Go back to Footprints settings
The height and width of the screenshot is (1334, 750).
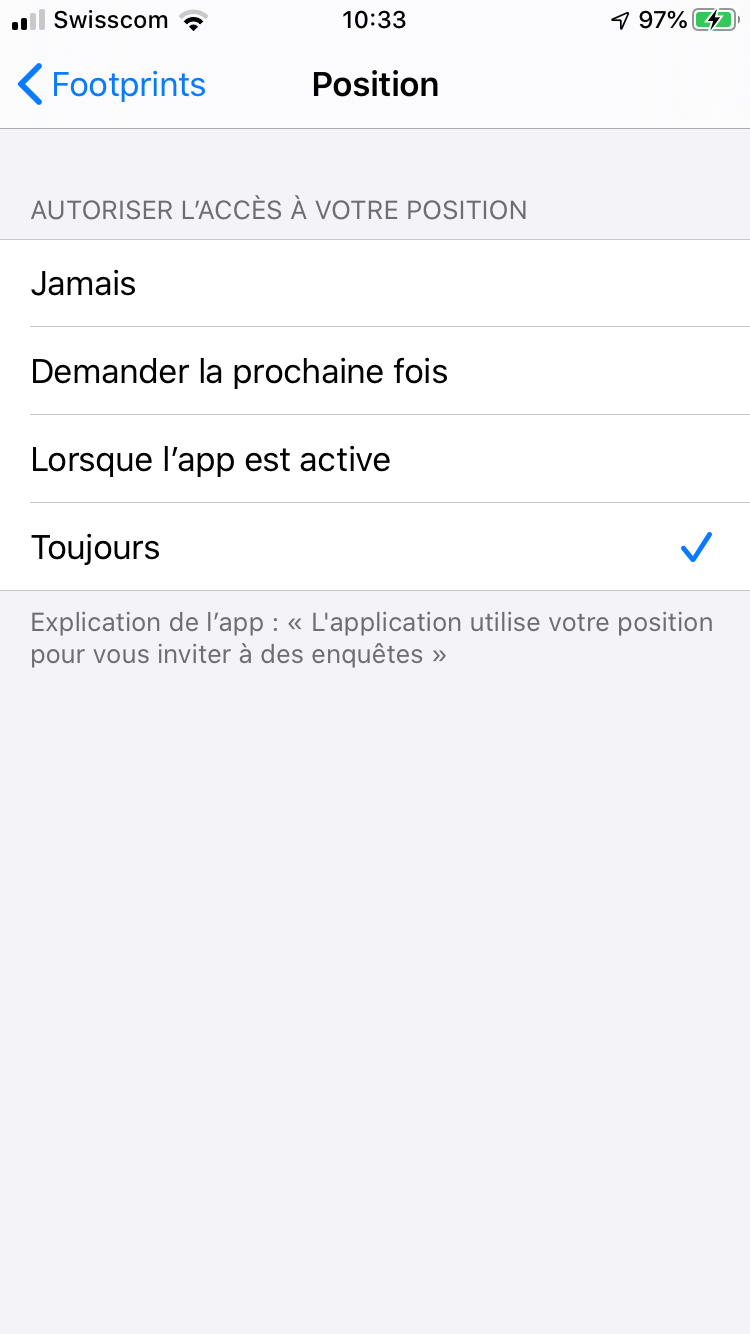pyautogui.click(x=112, y=85)
